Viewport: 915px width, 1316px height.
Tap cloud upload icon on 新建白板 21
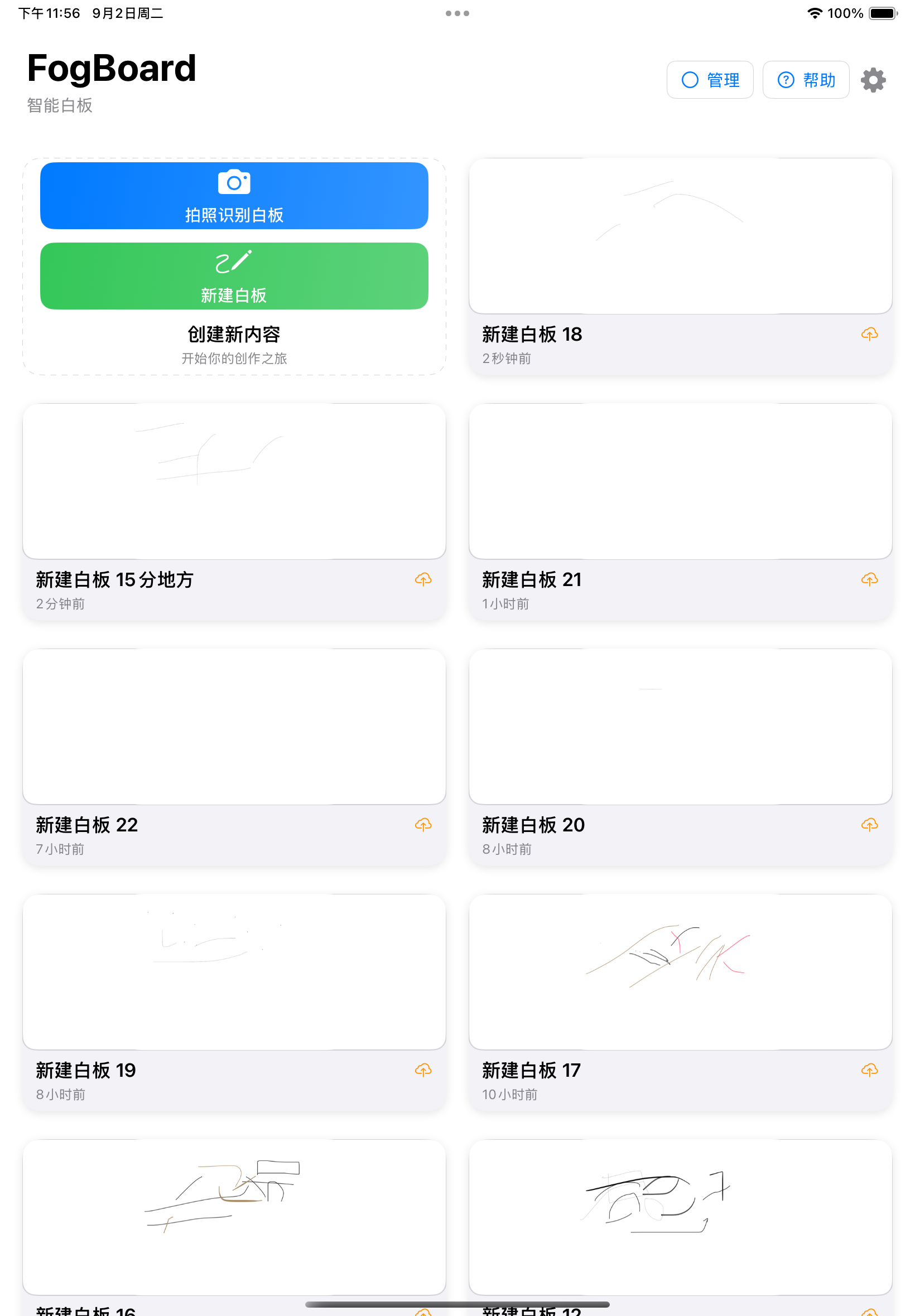(869, 579)
